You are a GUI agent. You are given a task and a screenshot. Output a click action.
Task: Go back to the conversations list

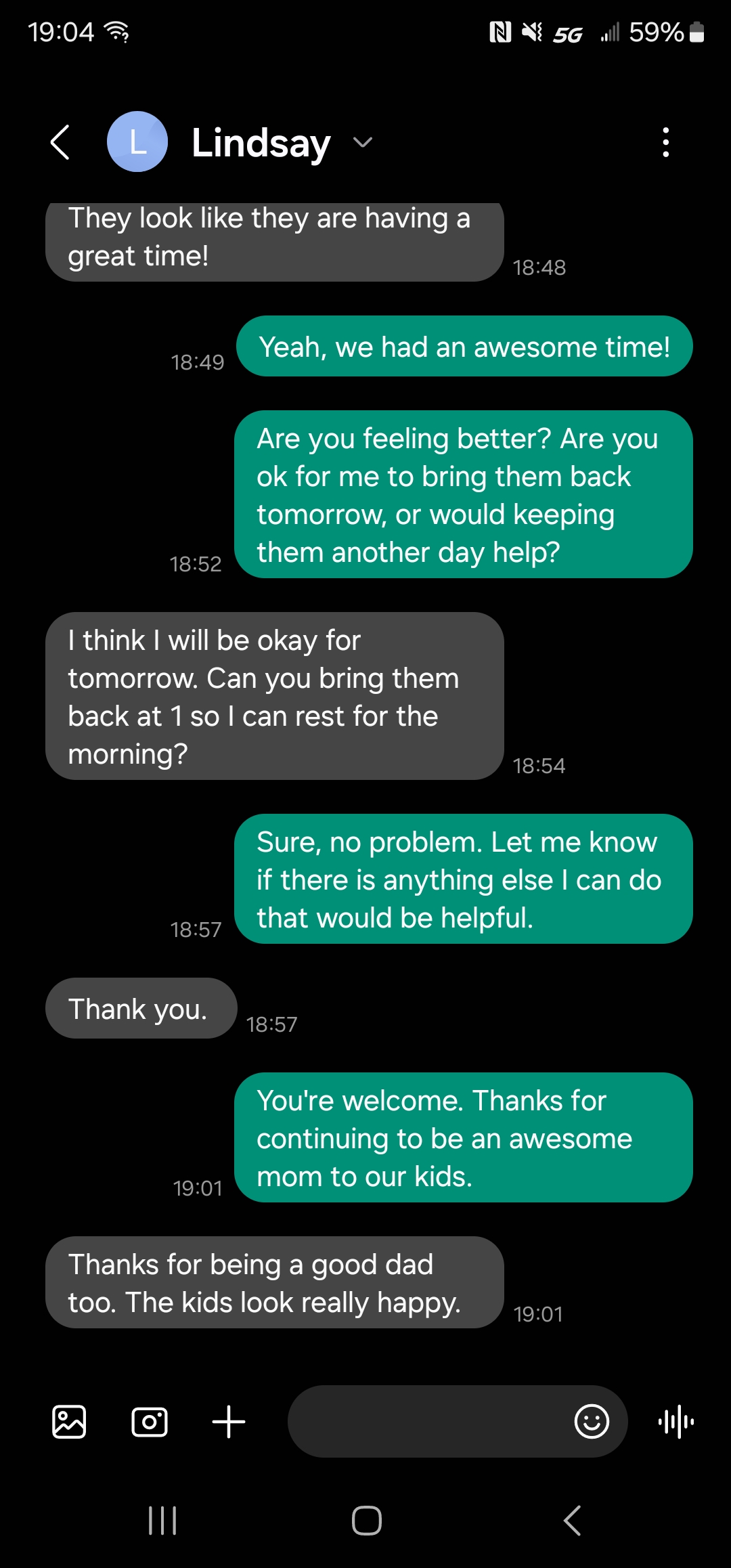(x=60, y=142)
